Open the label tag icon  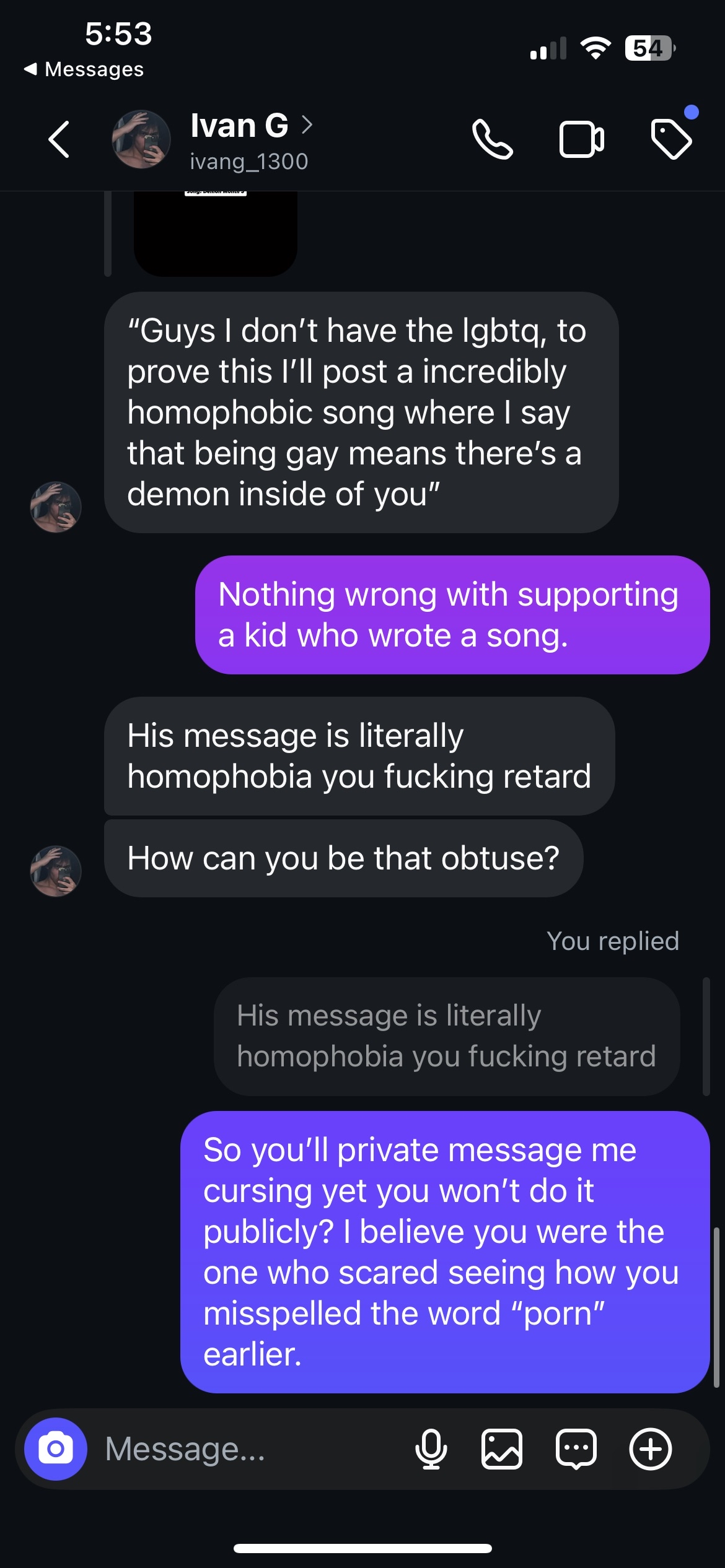pyautogui.click(x=671, y=139)
